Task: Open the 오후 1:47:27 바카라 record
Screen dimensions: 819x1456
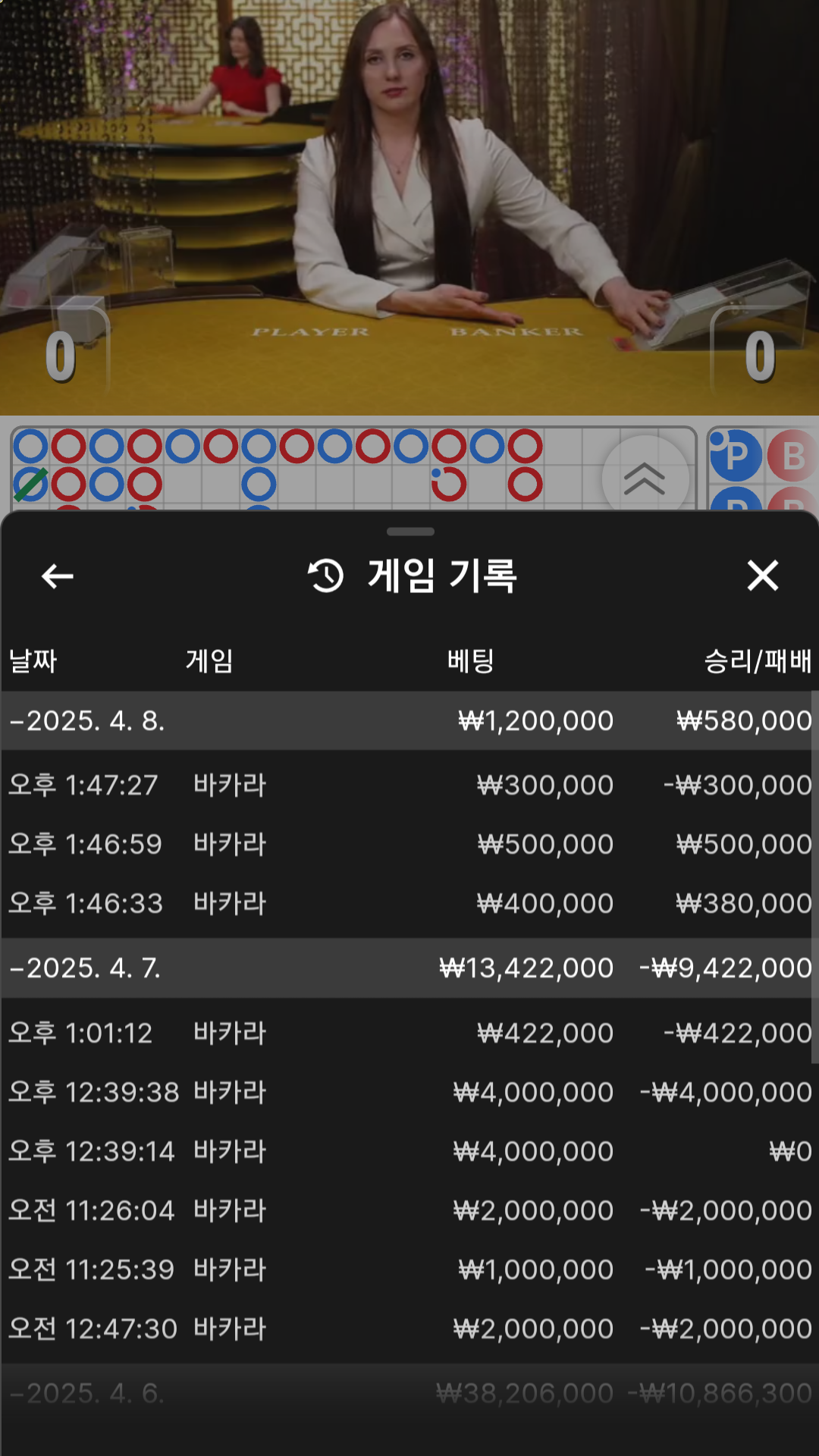Action: (x=409, y=785)
